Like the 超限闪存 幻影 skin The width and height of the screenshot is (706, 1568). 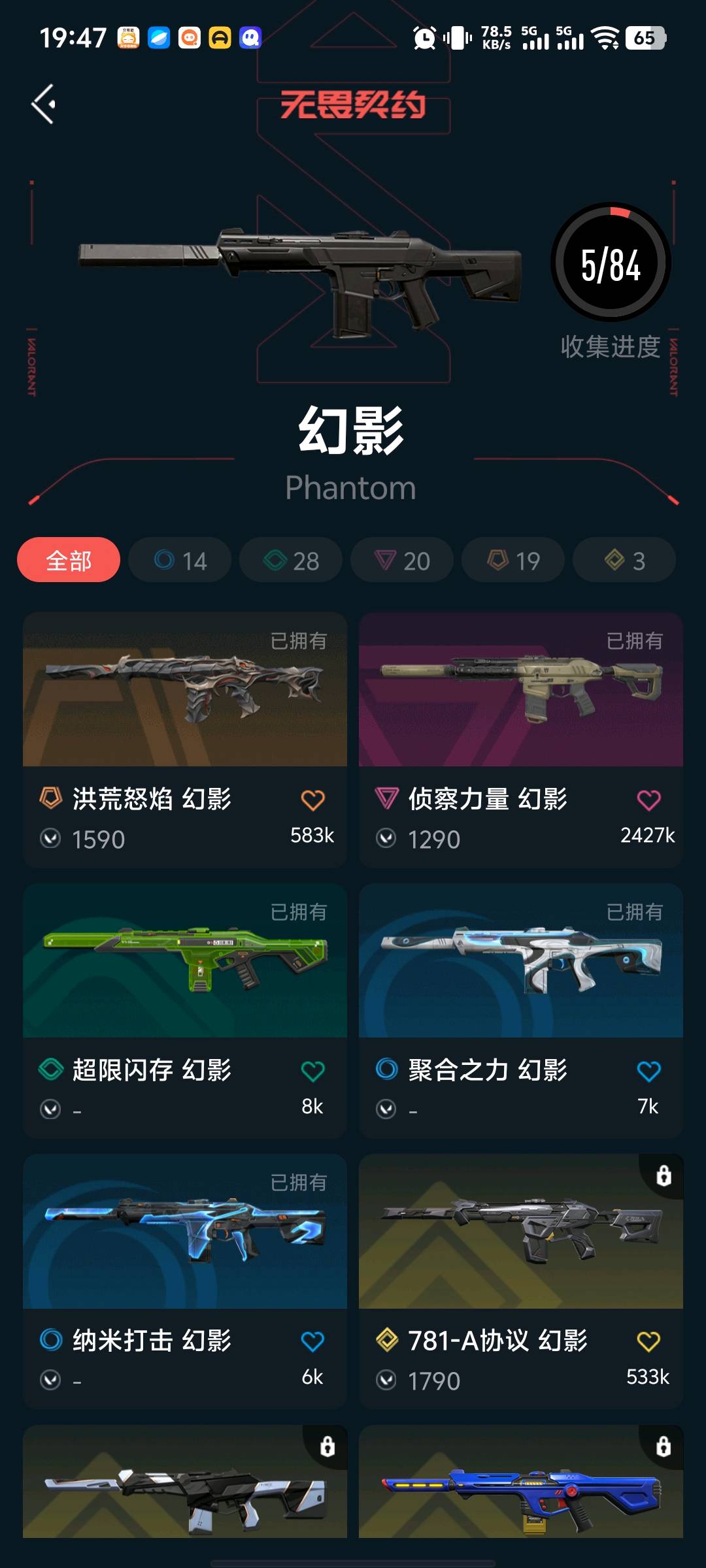[x=312, y=1071]
